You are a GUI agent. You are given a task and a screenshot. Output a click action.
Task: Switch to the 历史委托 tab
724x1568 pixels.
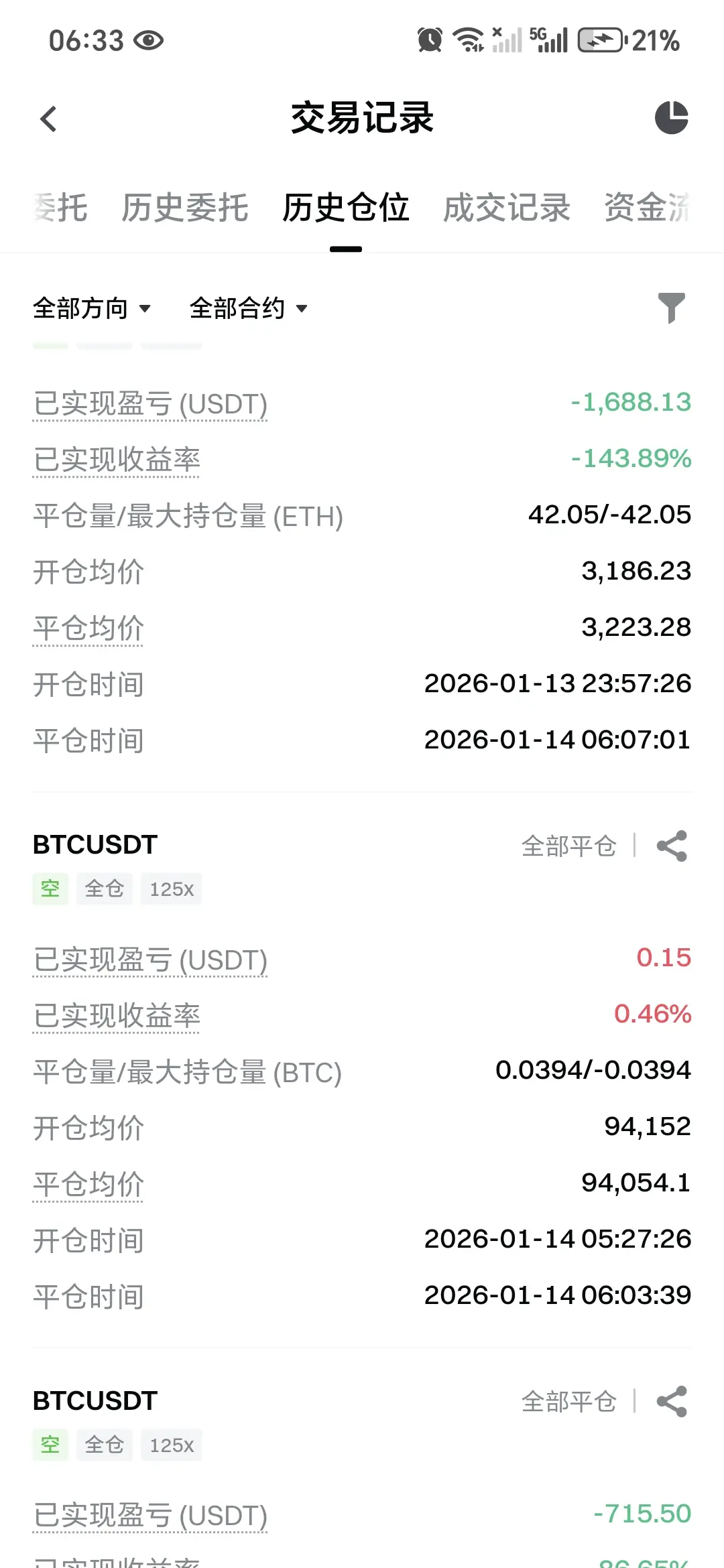click(x=185, y=208)
